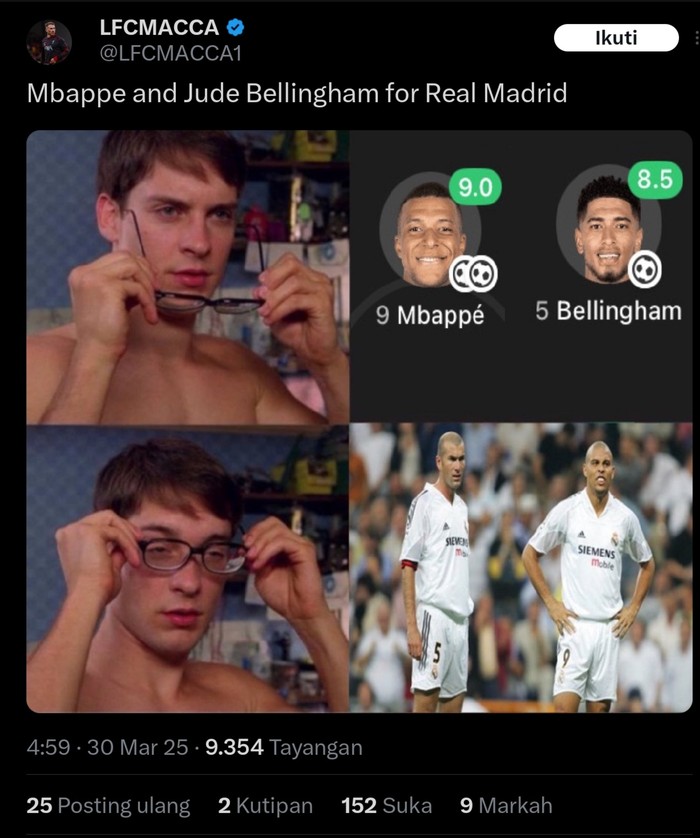View the 2 Kutipan quotes
The image size is (700, 838).
(265, 805)
